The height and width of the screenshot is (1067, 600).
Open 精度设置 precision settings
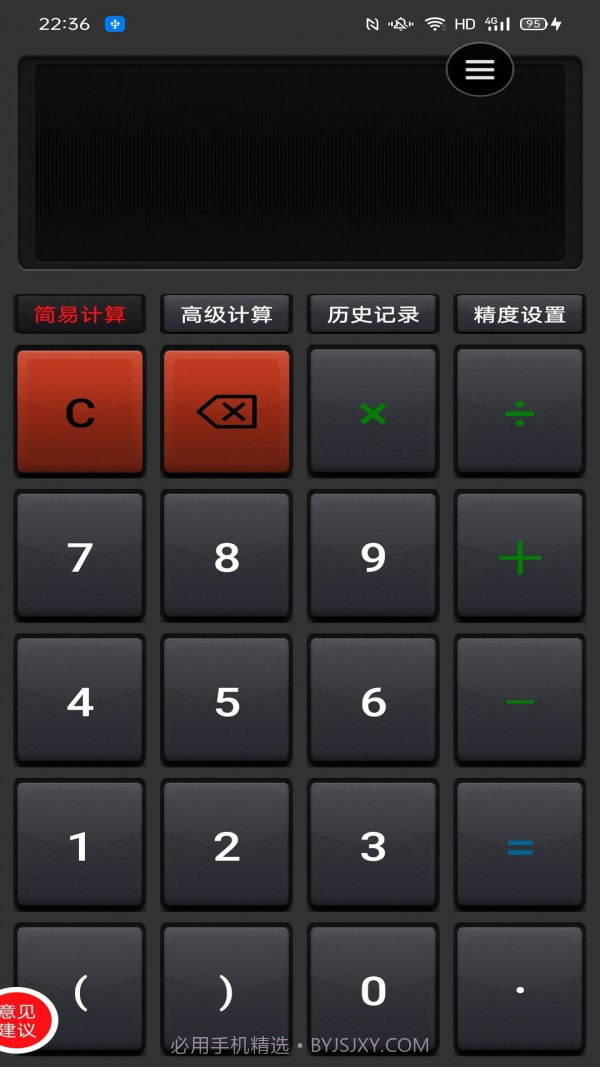(519, 314)
